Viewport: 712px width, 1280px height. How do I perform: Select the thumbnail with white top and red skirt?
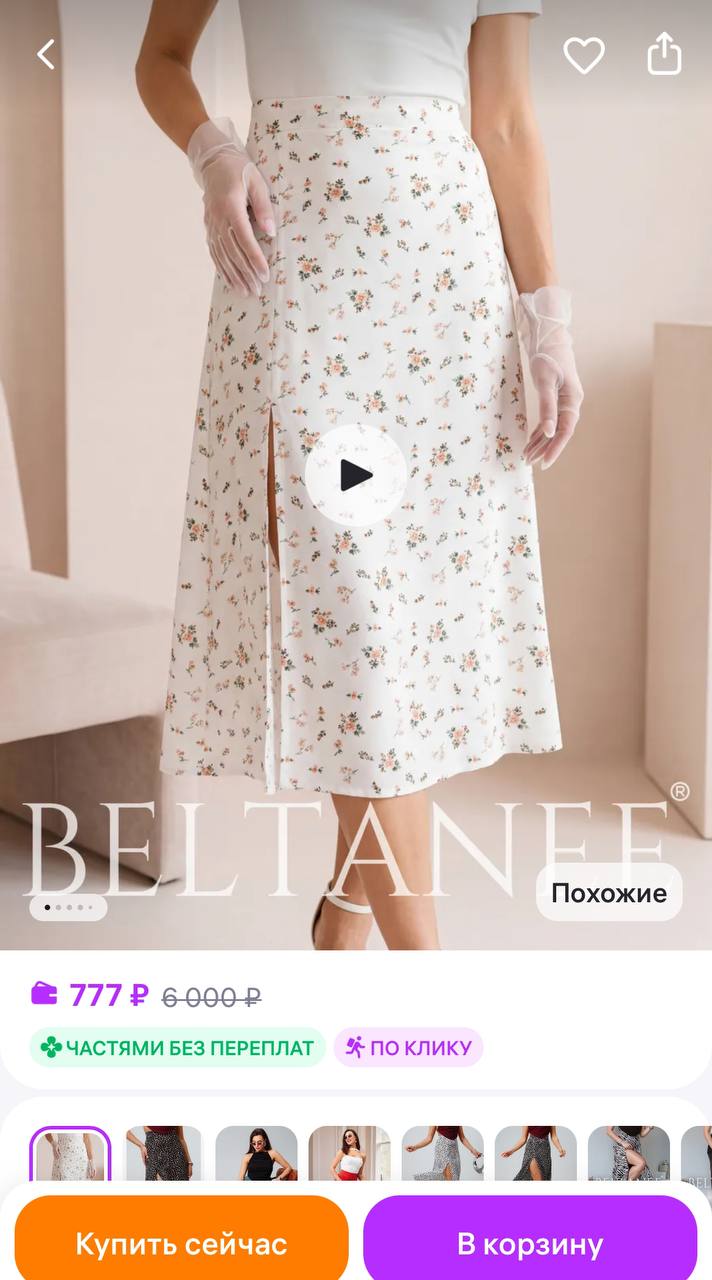(349, 1155)
